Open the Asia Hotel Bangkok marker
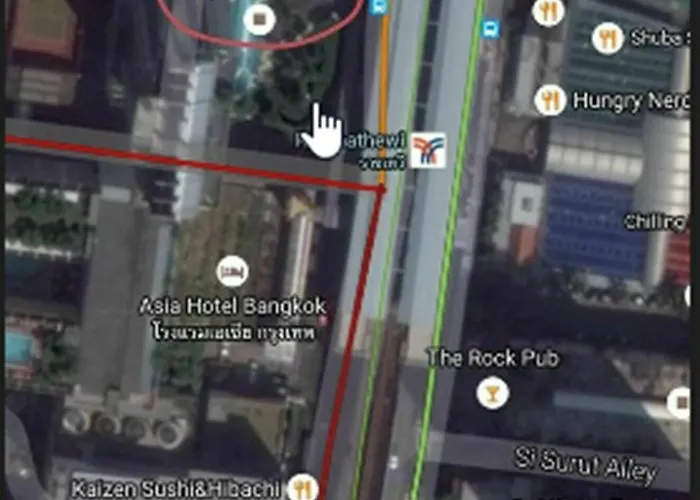The height and width of the screenshot is (500, 700). pyautogui.click(x=232, y=270)
